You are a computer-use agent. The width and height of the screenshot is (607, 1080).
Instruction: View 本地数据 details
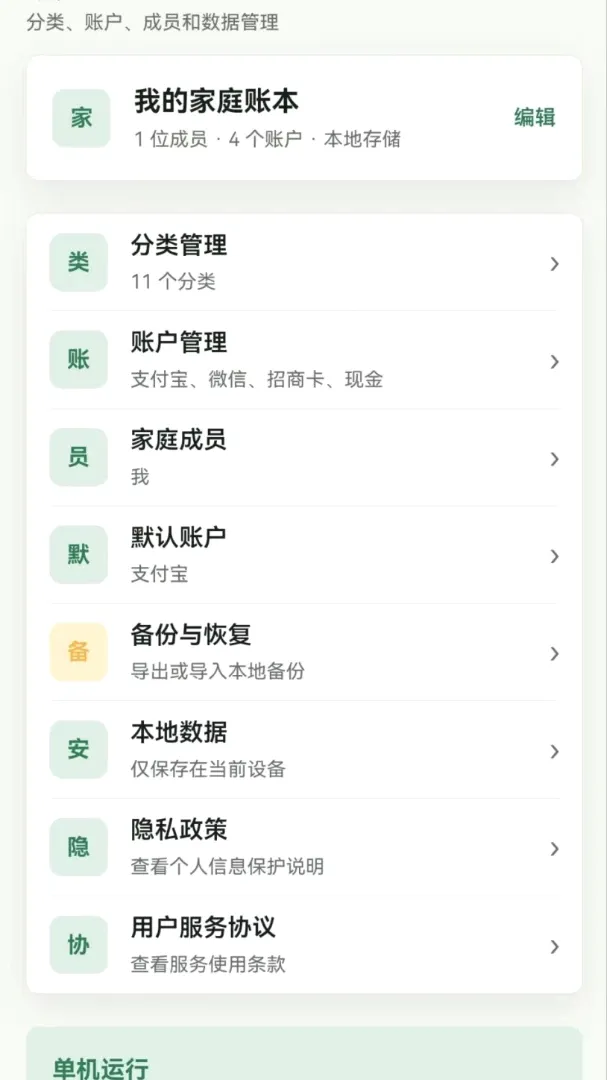[304, 750]
